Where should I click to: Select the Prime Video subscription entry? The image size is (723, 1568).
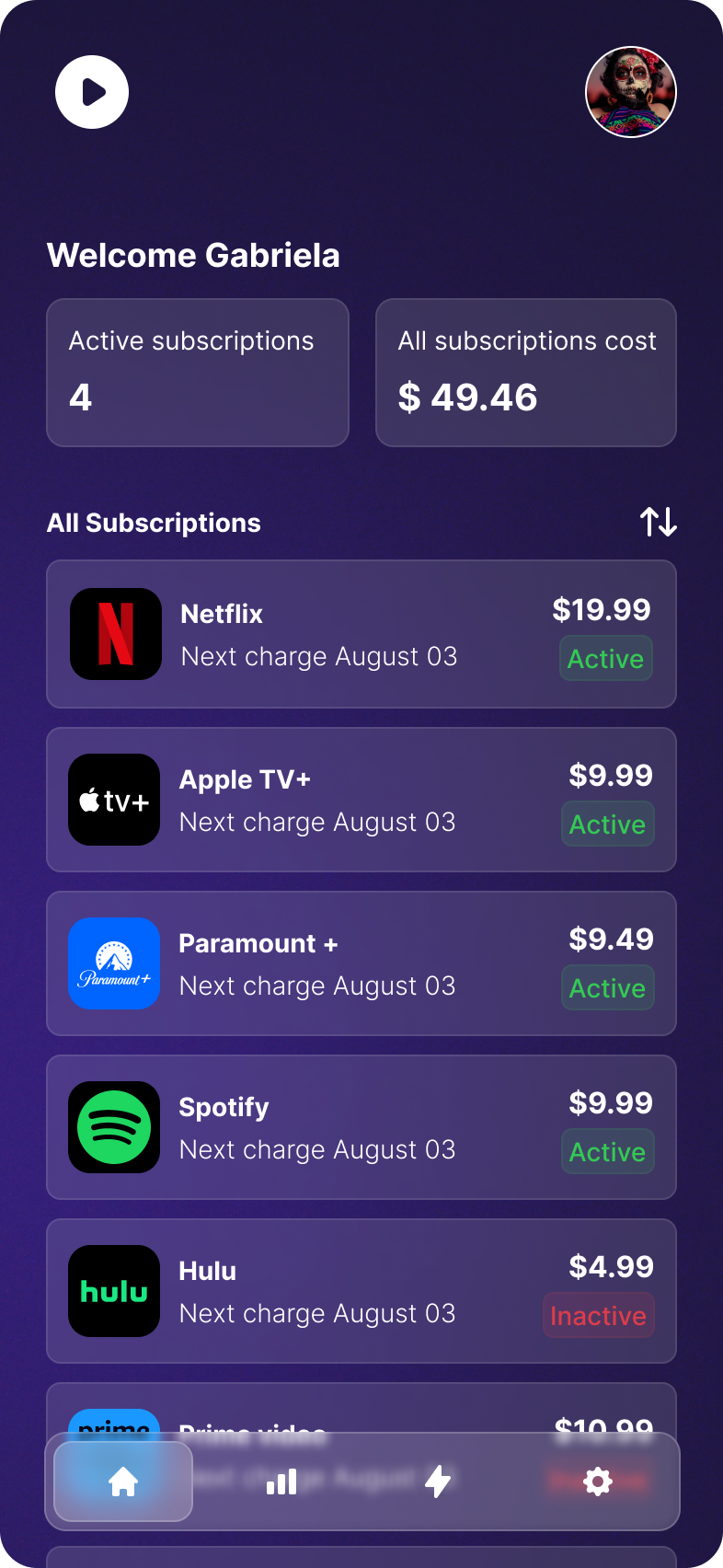(361, 1422)
